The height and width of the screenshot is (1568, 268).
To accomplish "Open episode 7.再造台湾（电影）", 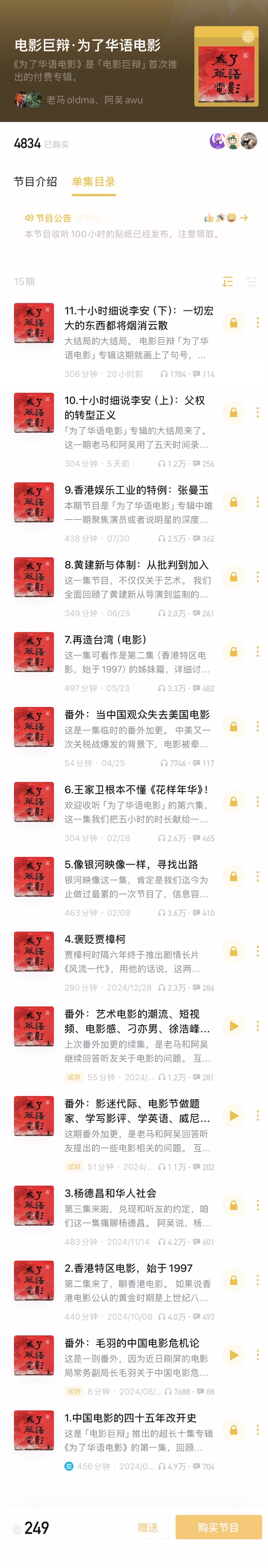I will click(x=106, y=640).
